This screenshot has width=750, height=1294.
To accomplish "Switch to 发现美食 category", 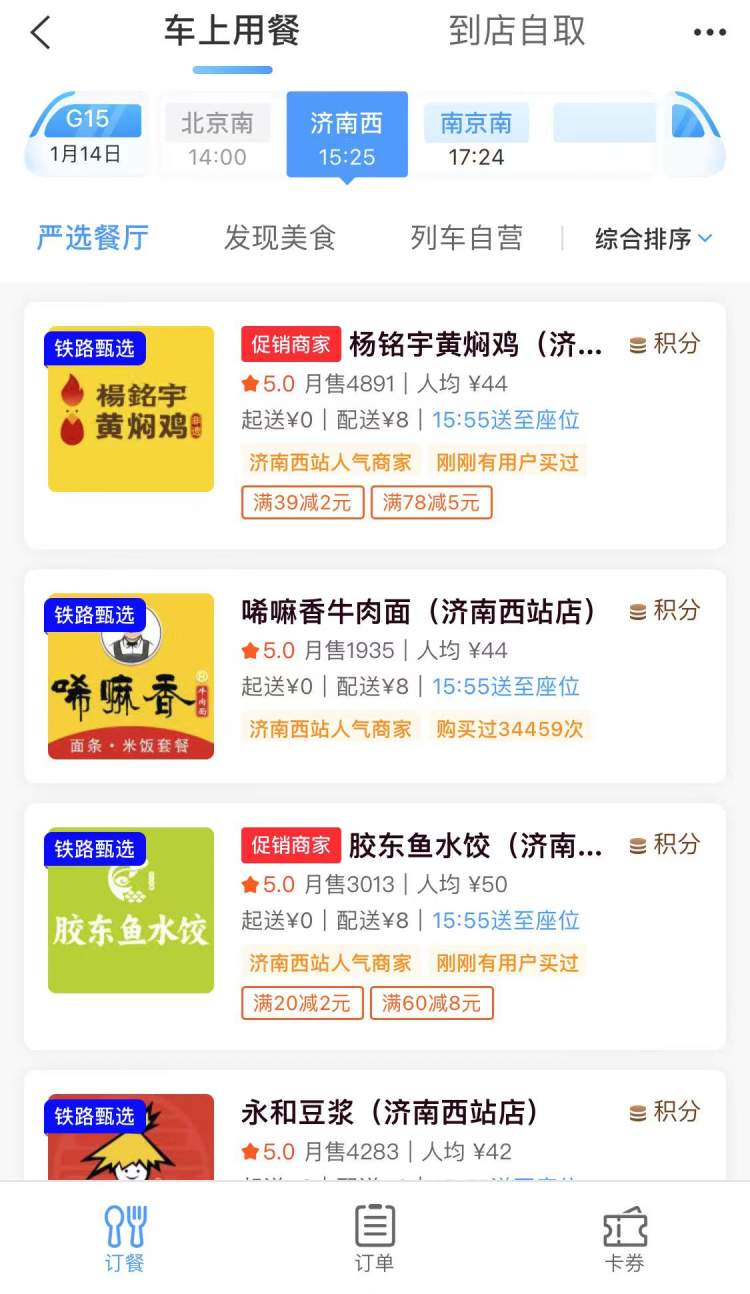I will [280, 238].
